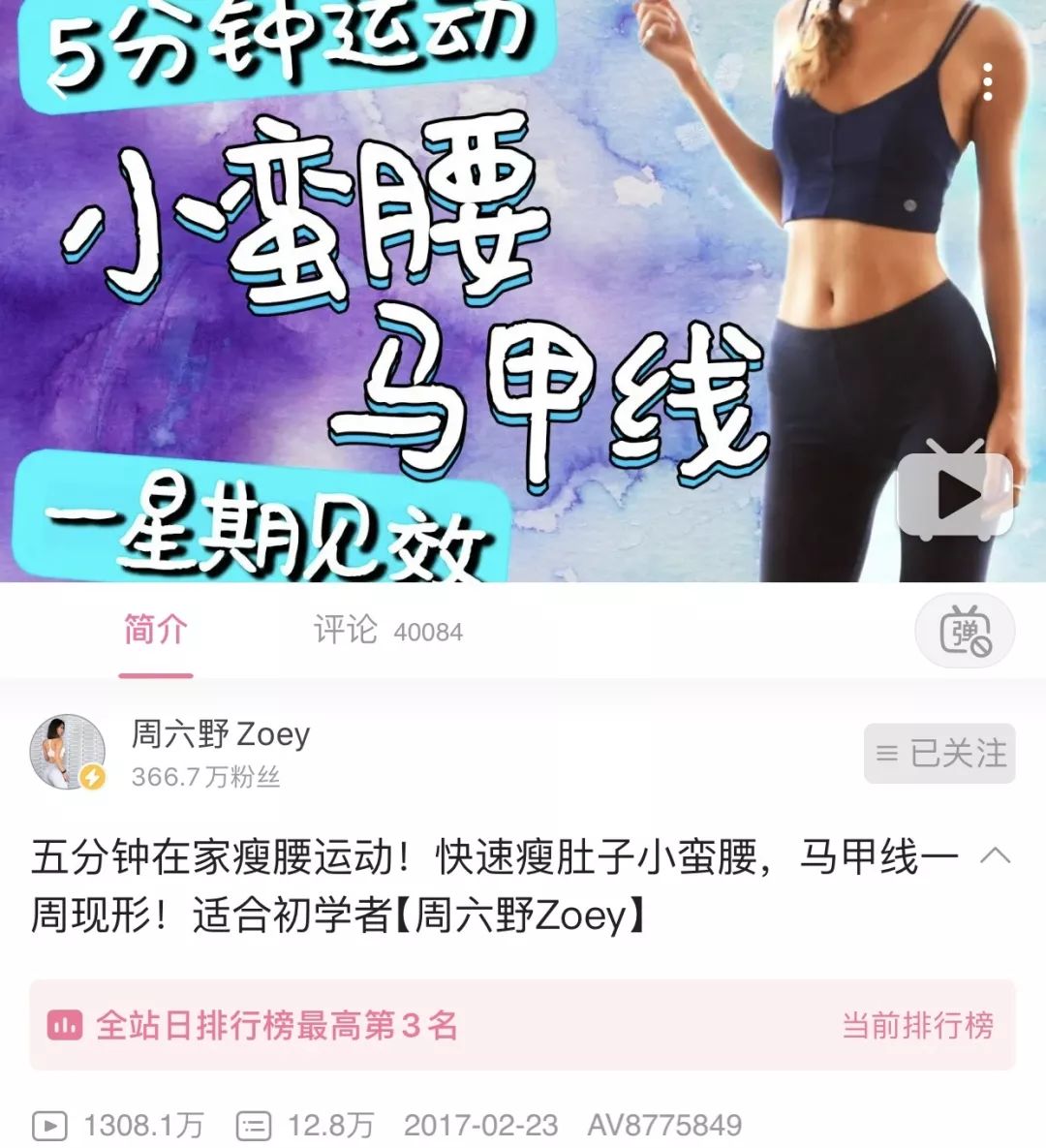Click the video cover thumbnail image
The width and height of the screenshot is (1046, 1148).
tap(523, 291)
